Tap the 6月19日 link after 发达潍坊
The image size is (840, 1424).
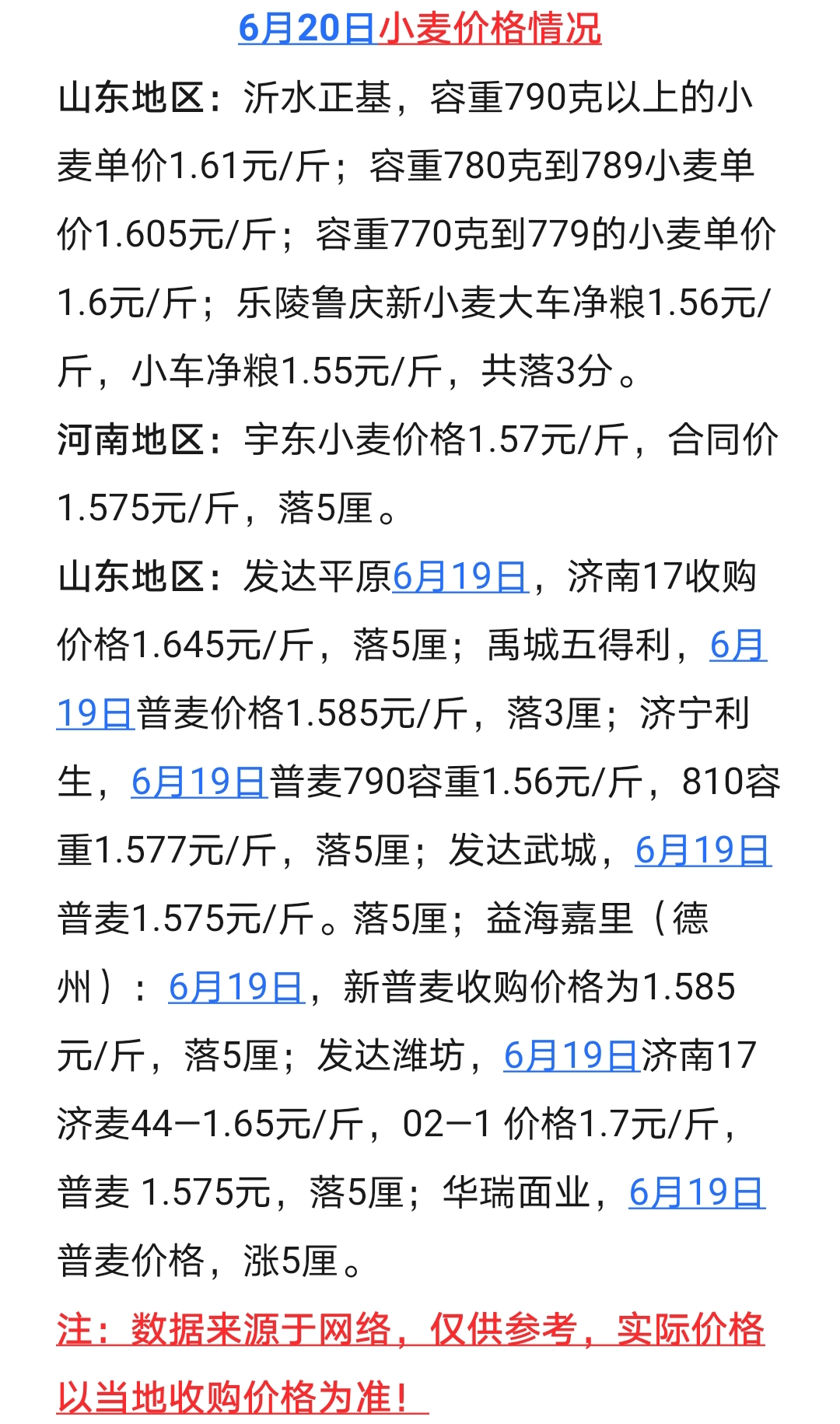(572, 1056)
